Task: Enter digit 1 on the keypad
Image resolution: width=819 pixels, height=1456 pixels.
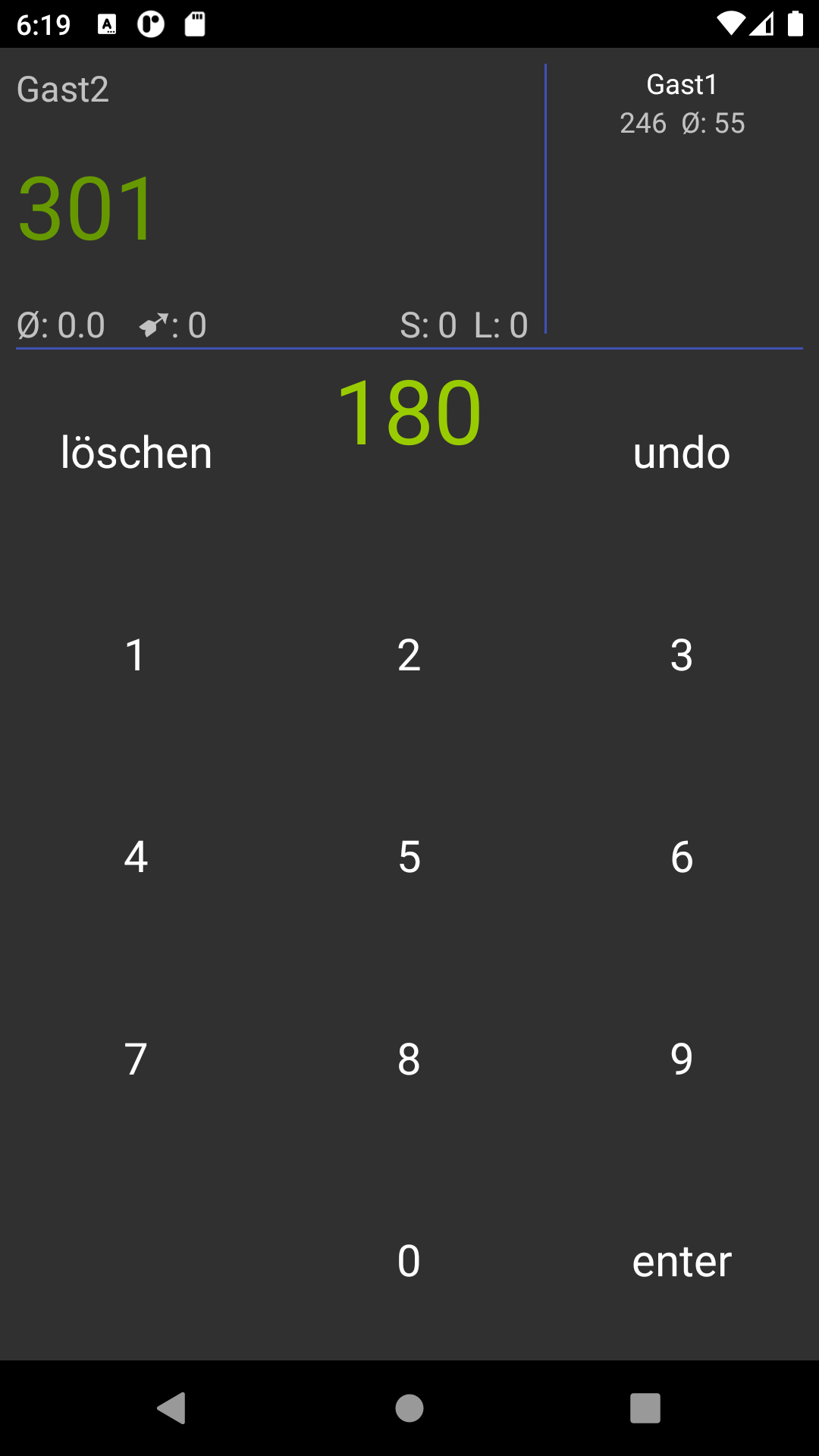Action: click(136, 654)
